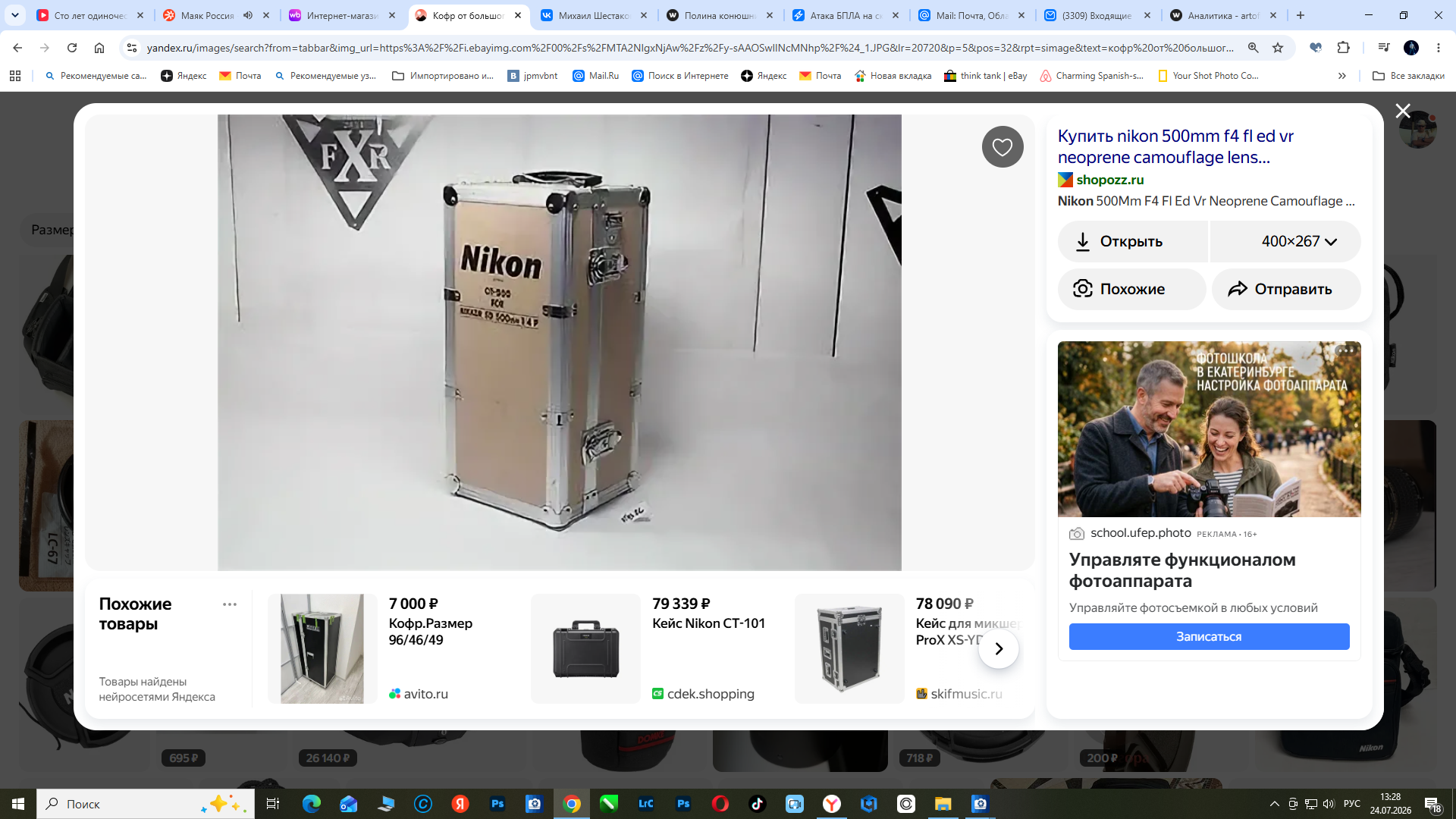Find similar images with Похожие
Screen dimensions: 1456x819
1131,289
